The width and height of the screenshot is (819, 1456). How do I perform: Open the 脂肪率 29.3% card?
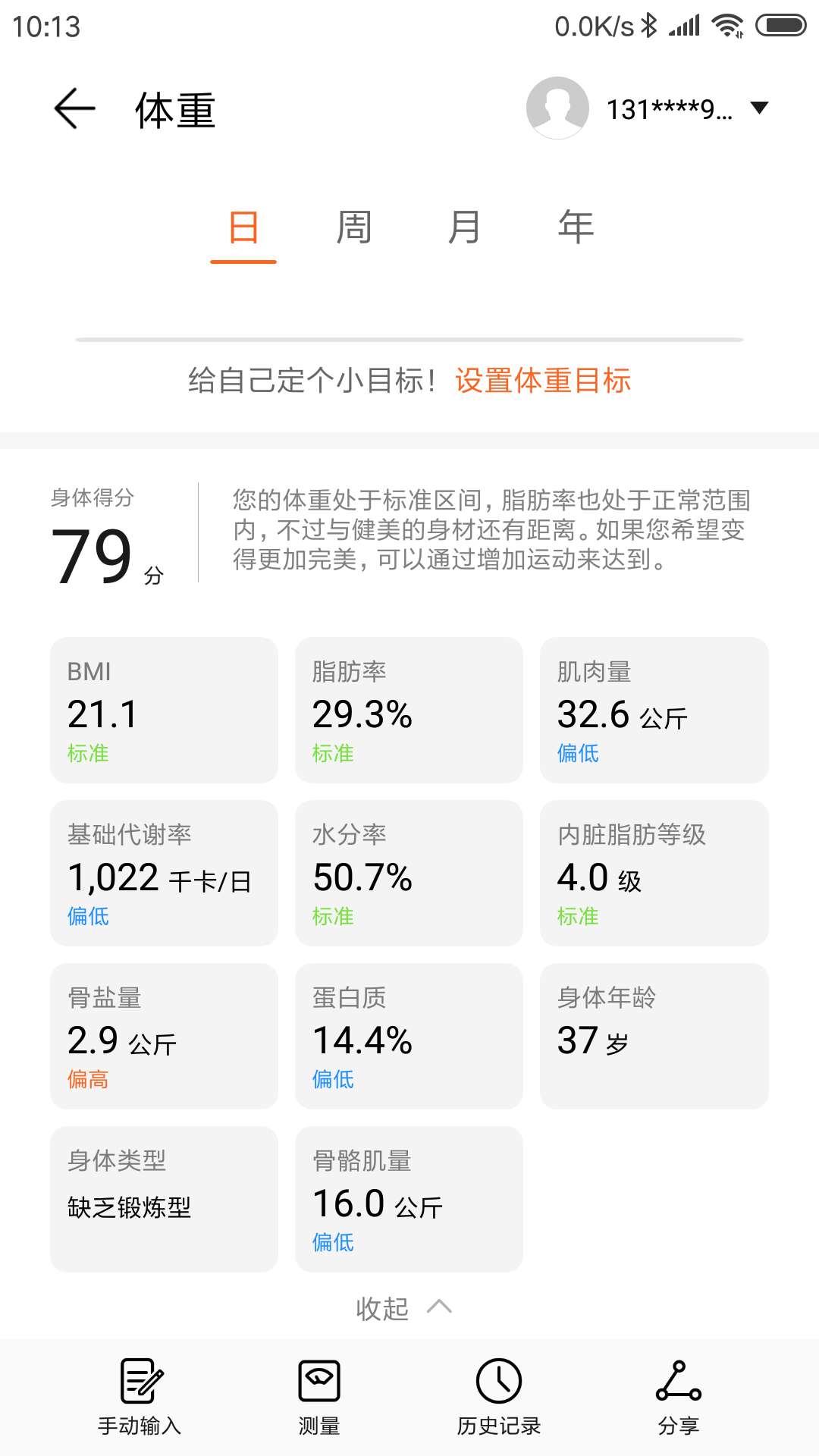(x=409, y=711)
